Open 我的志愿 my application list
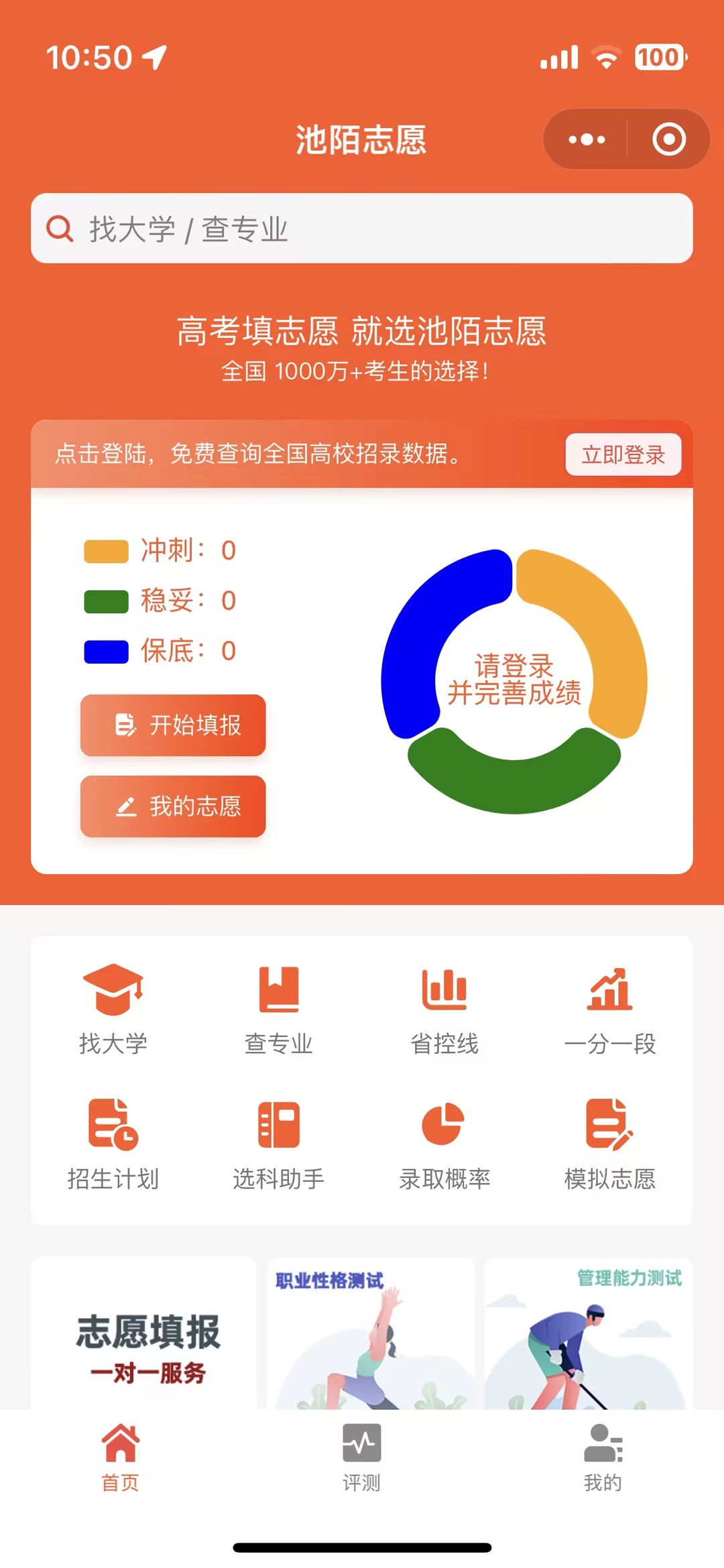 click(x=173, y=807)
